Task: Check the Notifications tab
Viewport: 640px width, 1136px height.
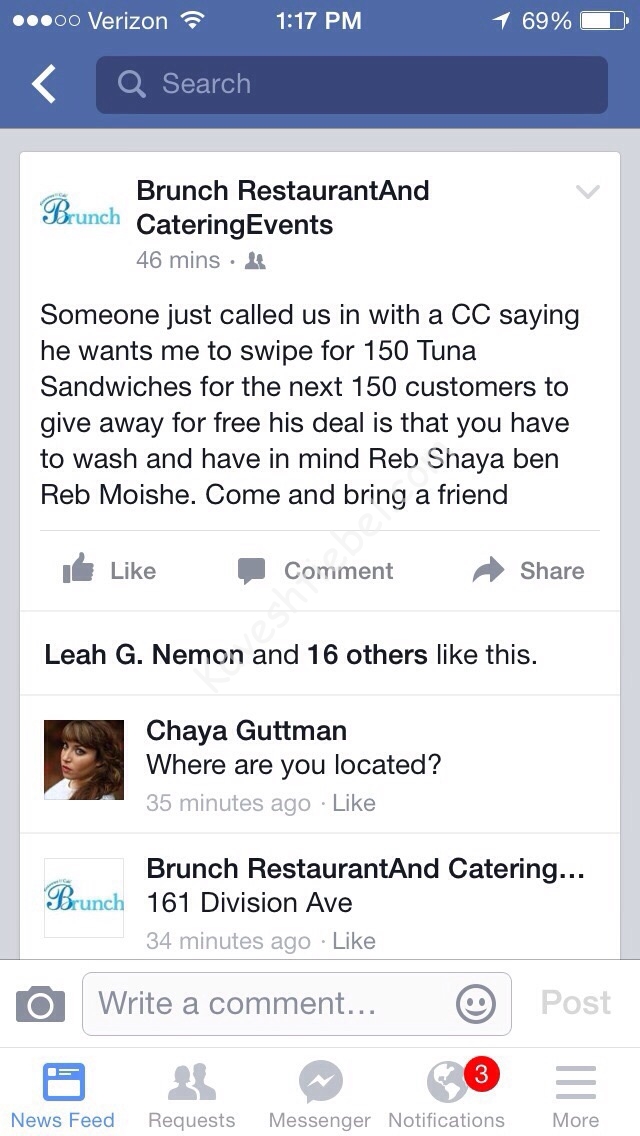Action: pyautogui.click(x=447, y=1095)
